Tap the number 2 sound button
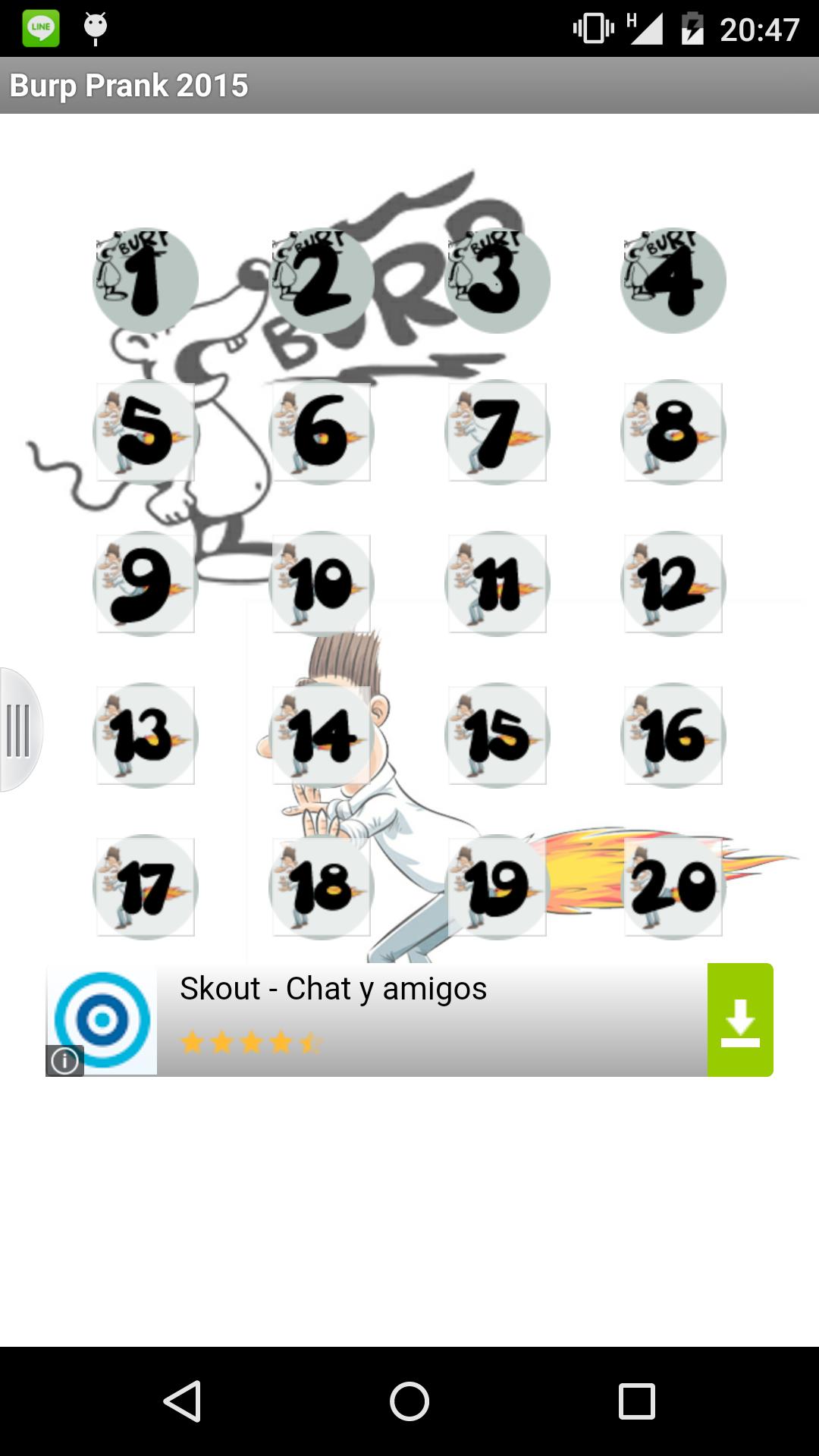The height and width of the screenshot is (1456, 819). [x=322, y=281]
